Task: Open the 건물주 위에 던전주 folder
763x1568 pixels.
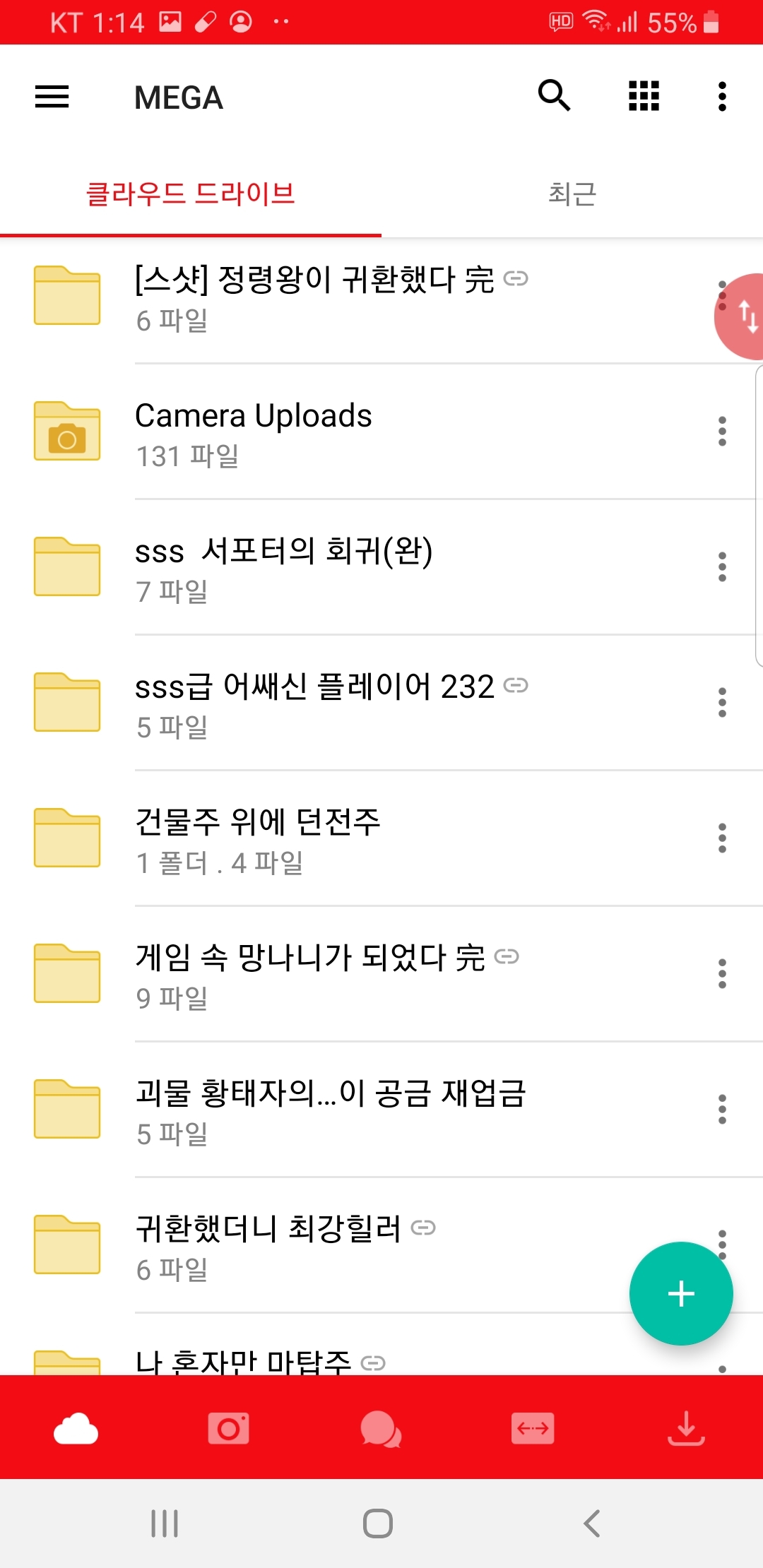Action: (x=258, y=839)
